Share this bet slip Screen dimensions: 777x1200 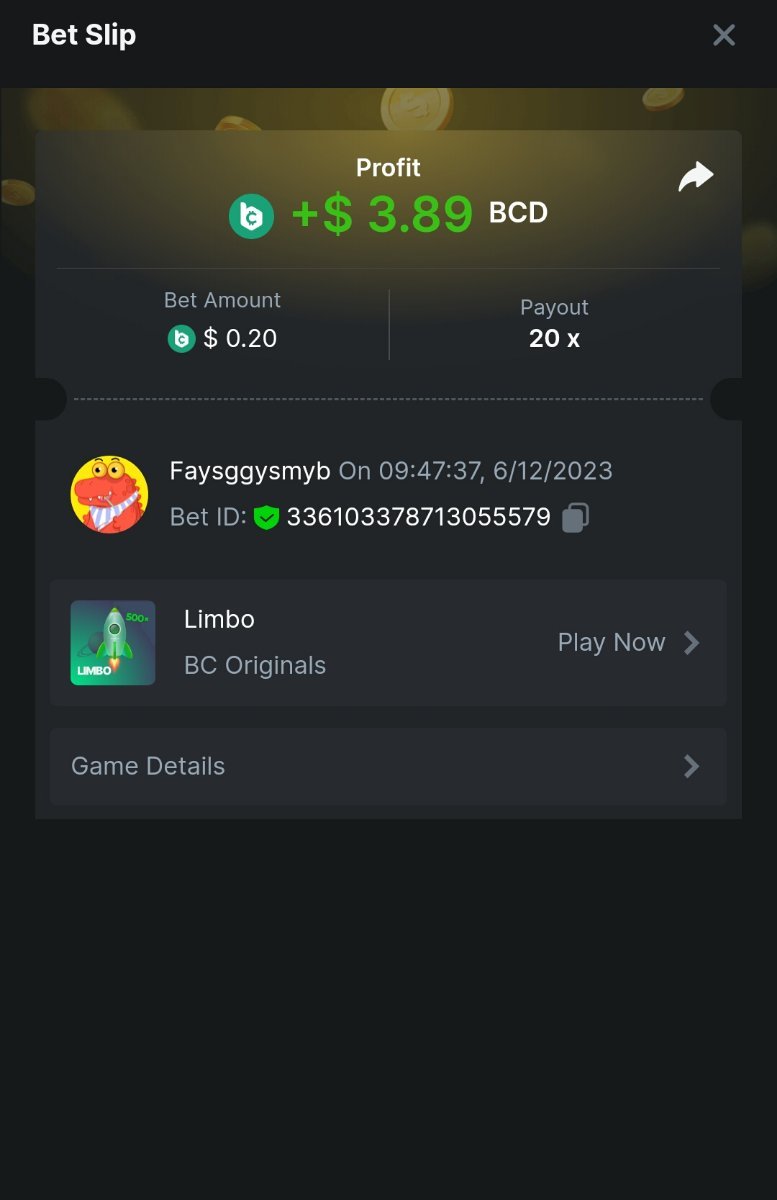click(695, 177)
